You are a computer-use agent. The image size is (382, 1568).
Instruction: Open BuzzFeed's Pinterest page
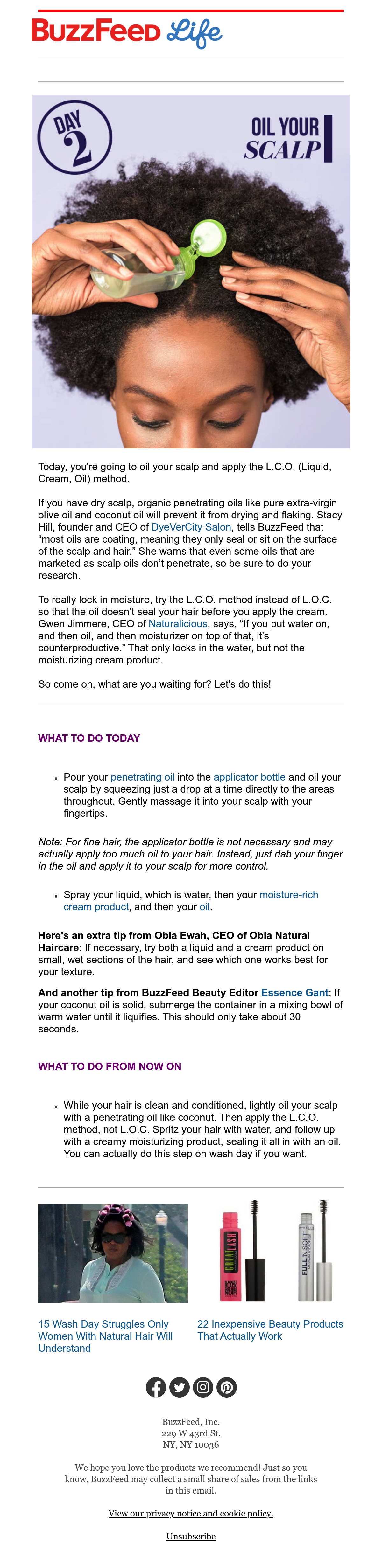pos(227,1387)
